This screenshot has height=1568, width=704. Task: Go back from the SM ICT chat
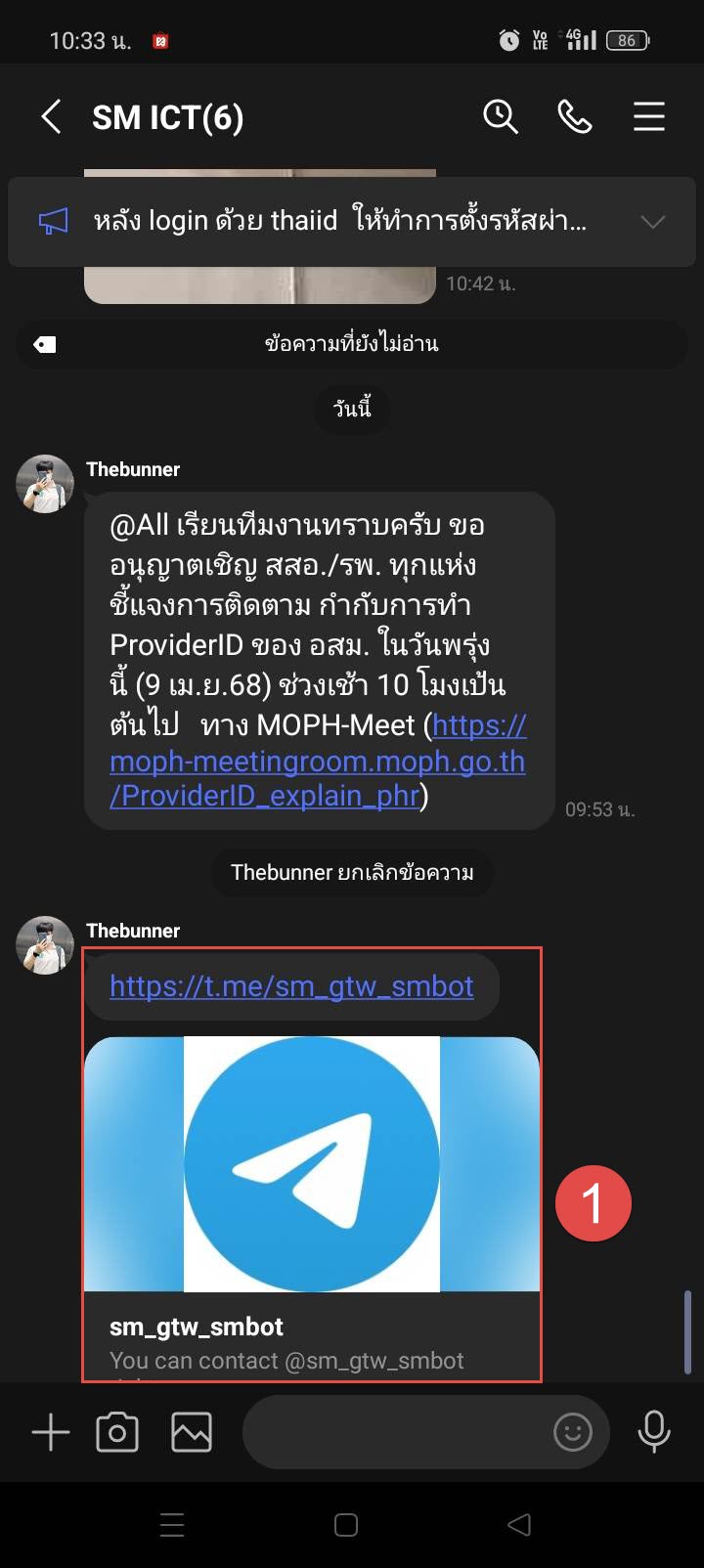[51, 117]
